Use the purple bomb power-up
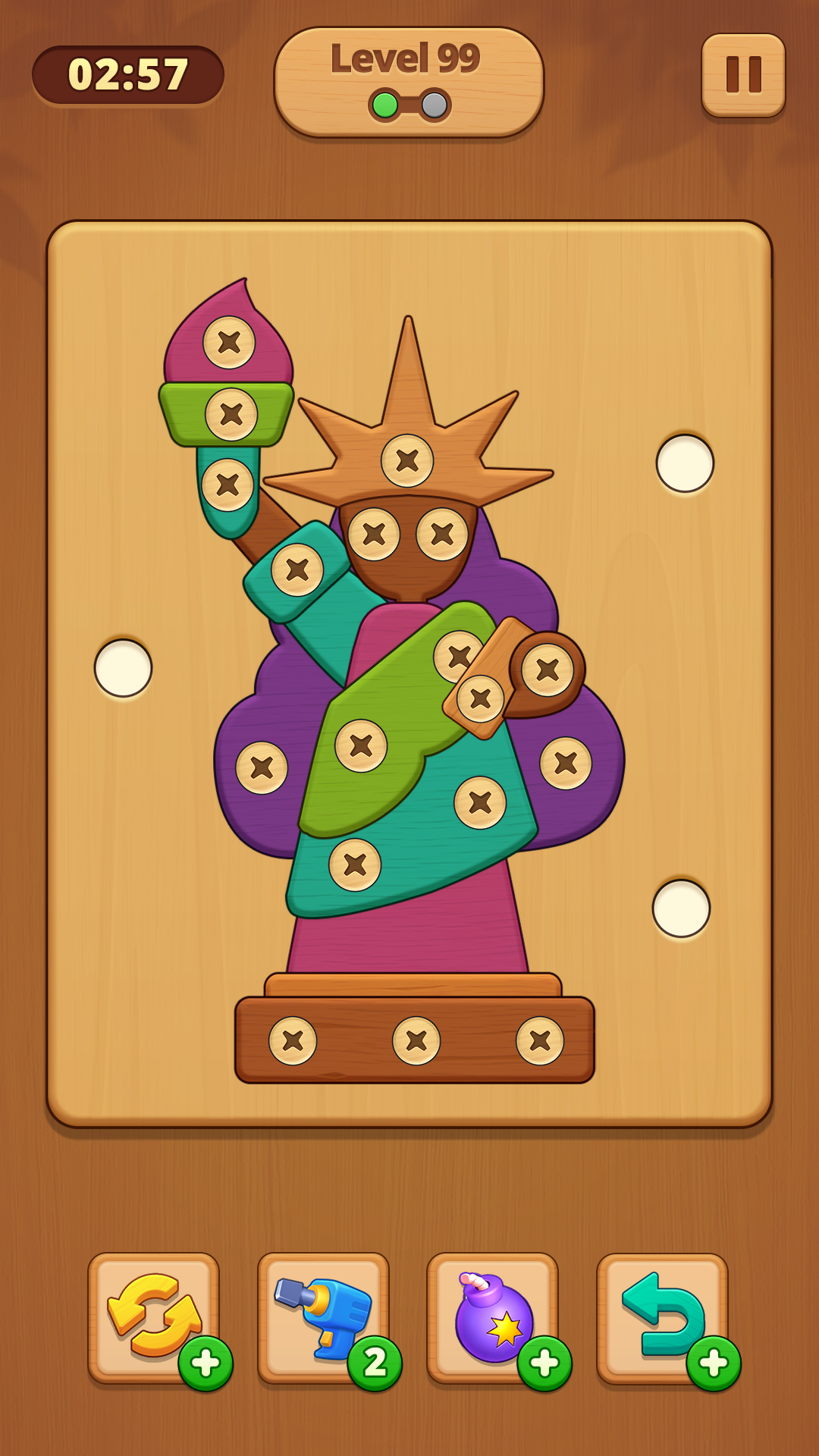 click(493, 1317)
